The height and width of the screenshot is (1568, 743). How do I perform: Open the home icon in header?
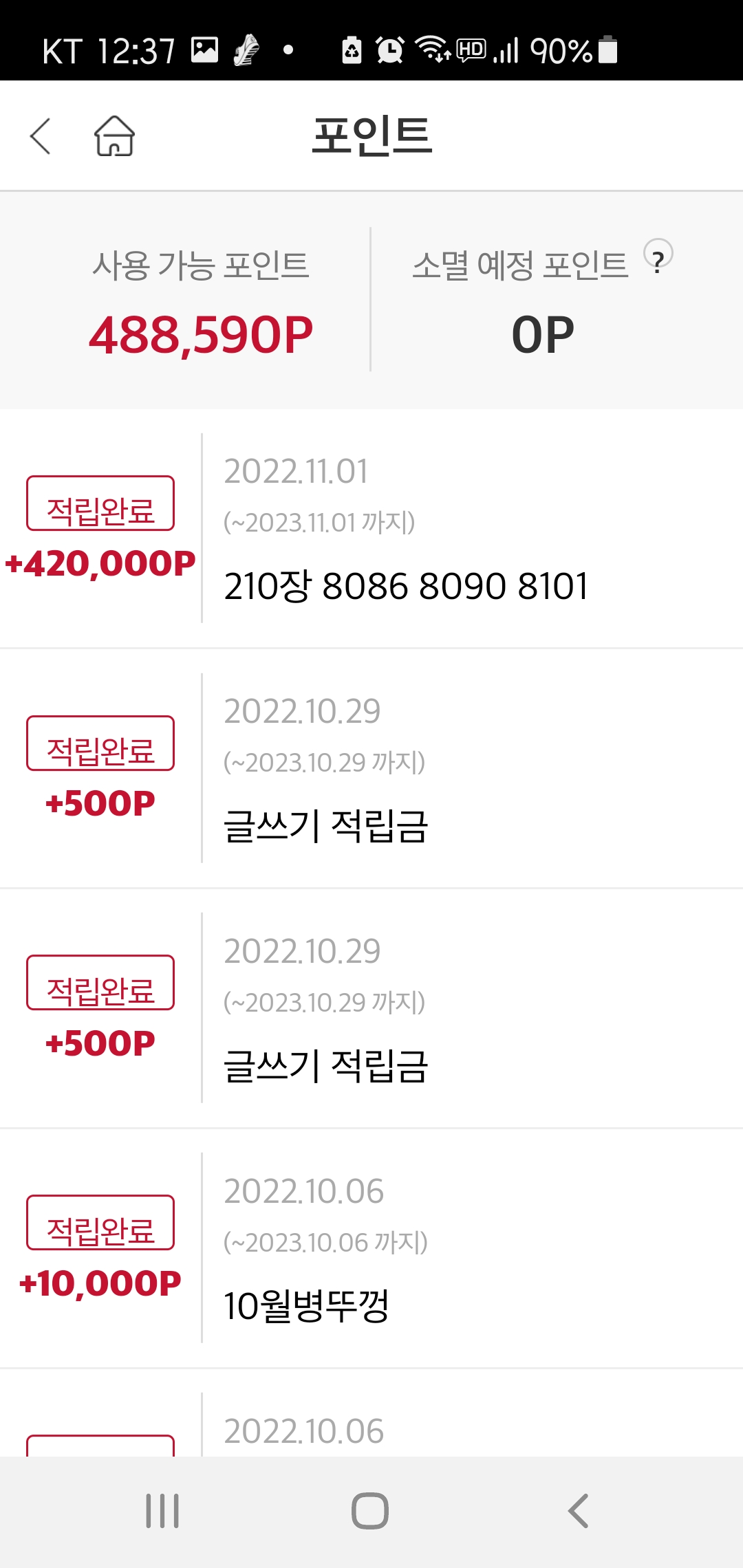pos(114,135)
